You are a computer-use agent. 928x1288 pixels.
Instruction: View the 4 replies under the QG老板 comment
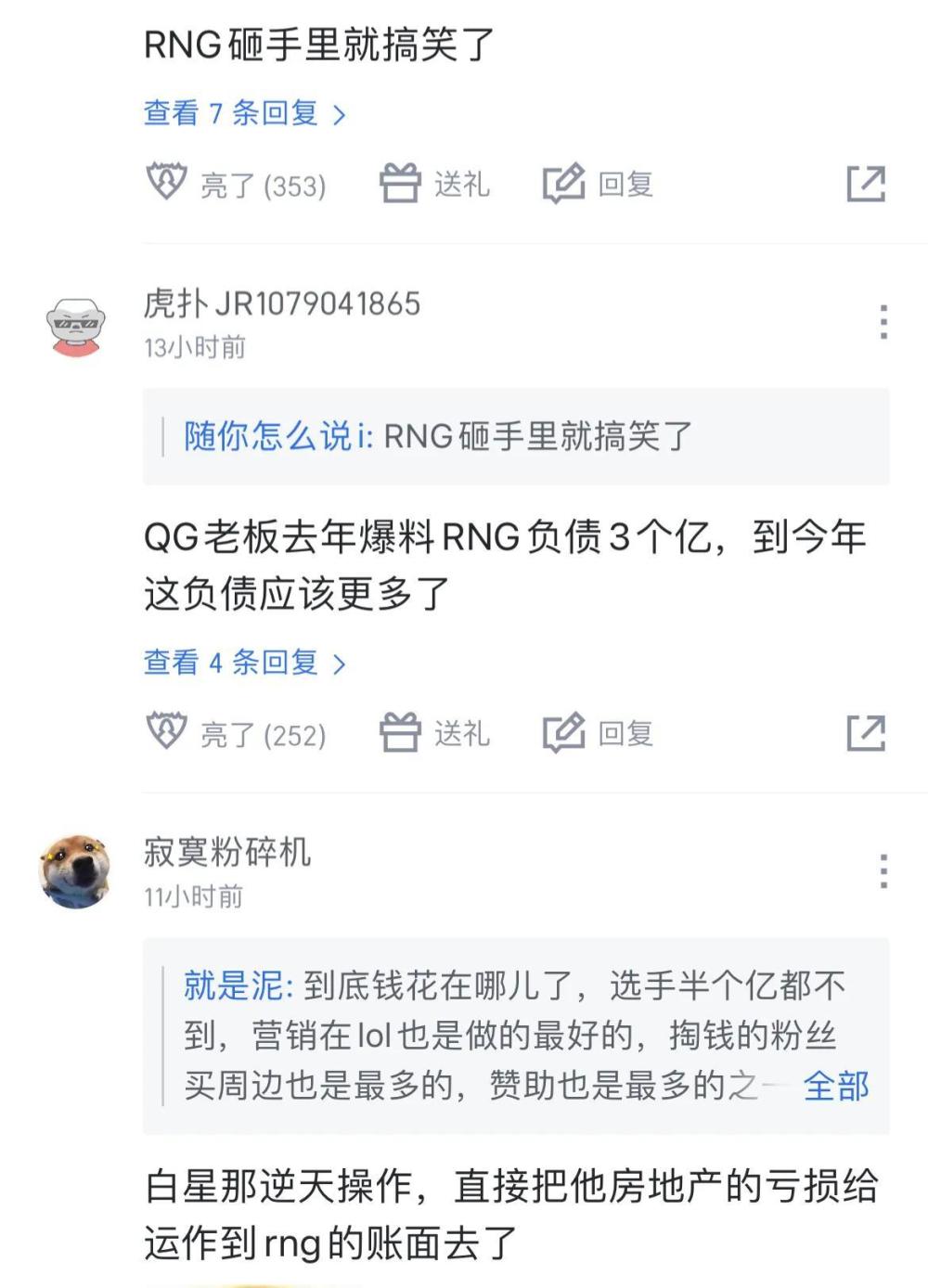click(x=245, y=663)
